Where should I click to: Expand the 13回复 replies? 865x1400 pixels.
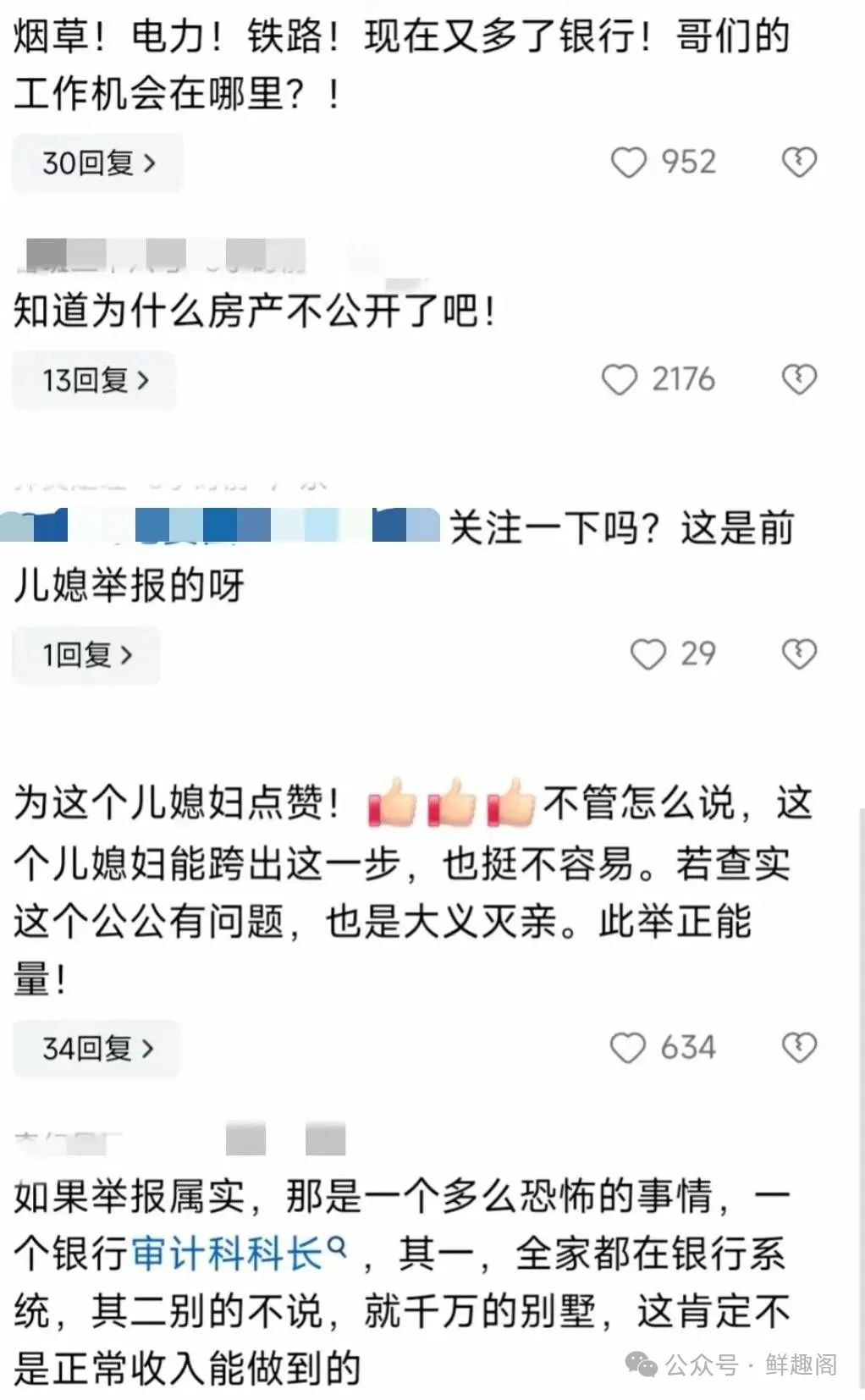pyautogui.click(x=94, y=380)
